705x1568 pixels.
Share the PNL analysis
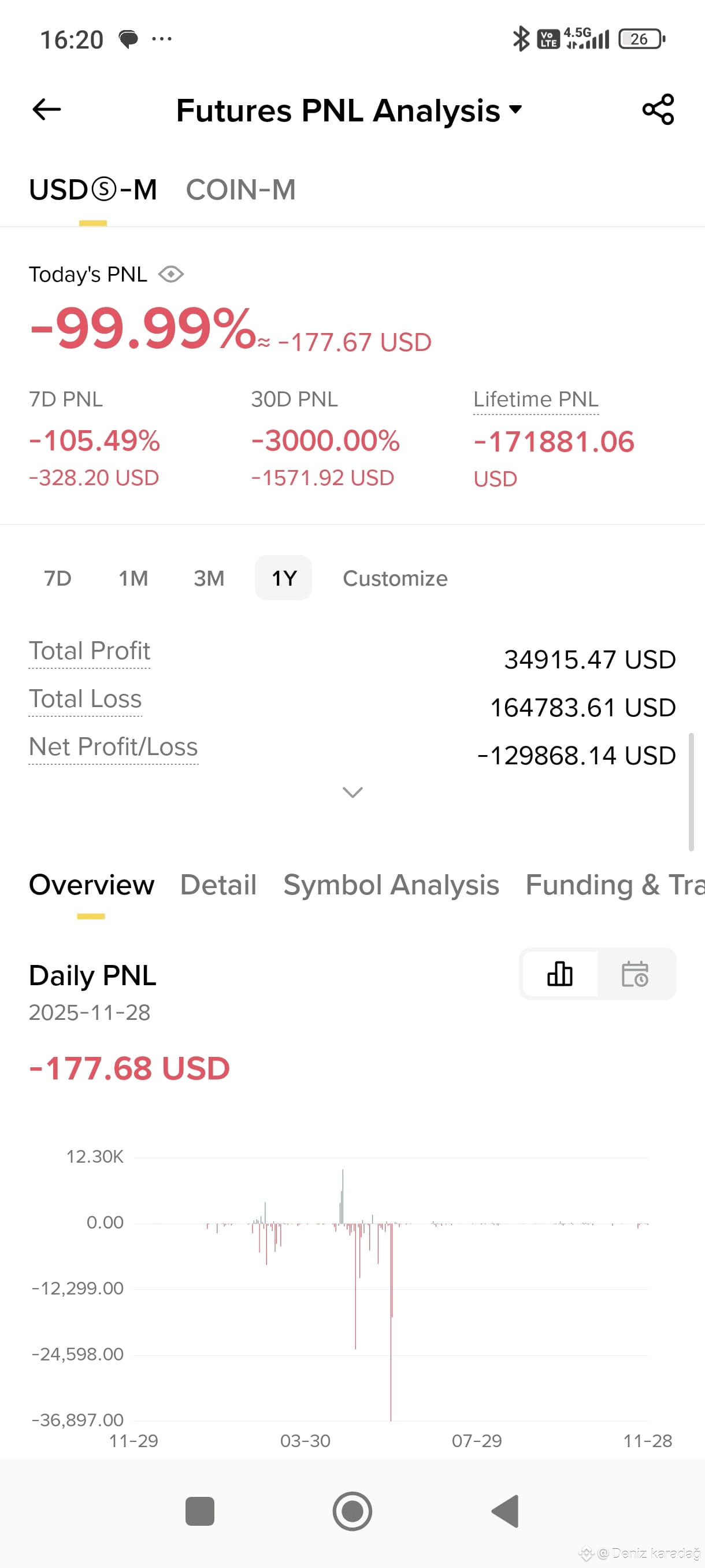coord(658,110)
